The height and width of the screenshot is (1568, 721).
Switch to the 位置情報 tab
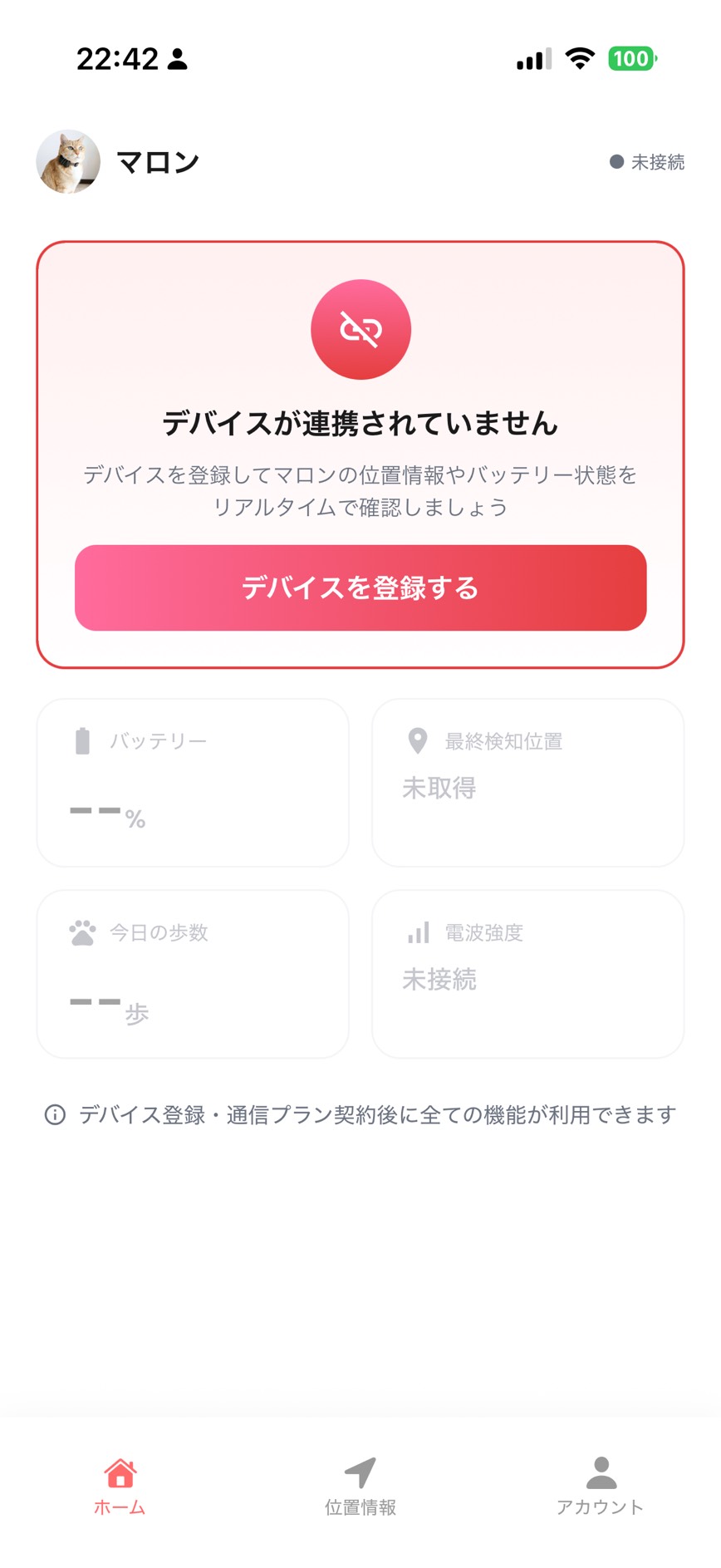[360, 1486]
